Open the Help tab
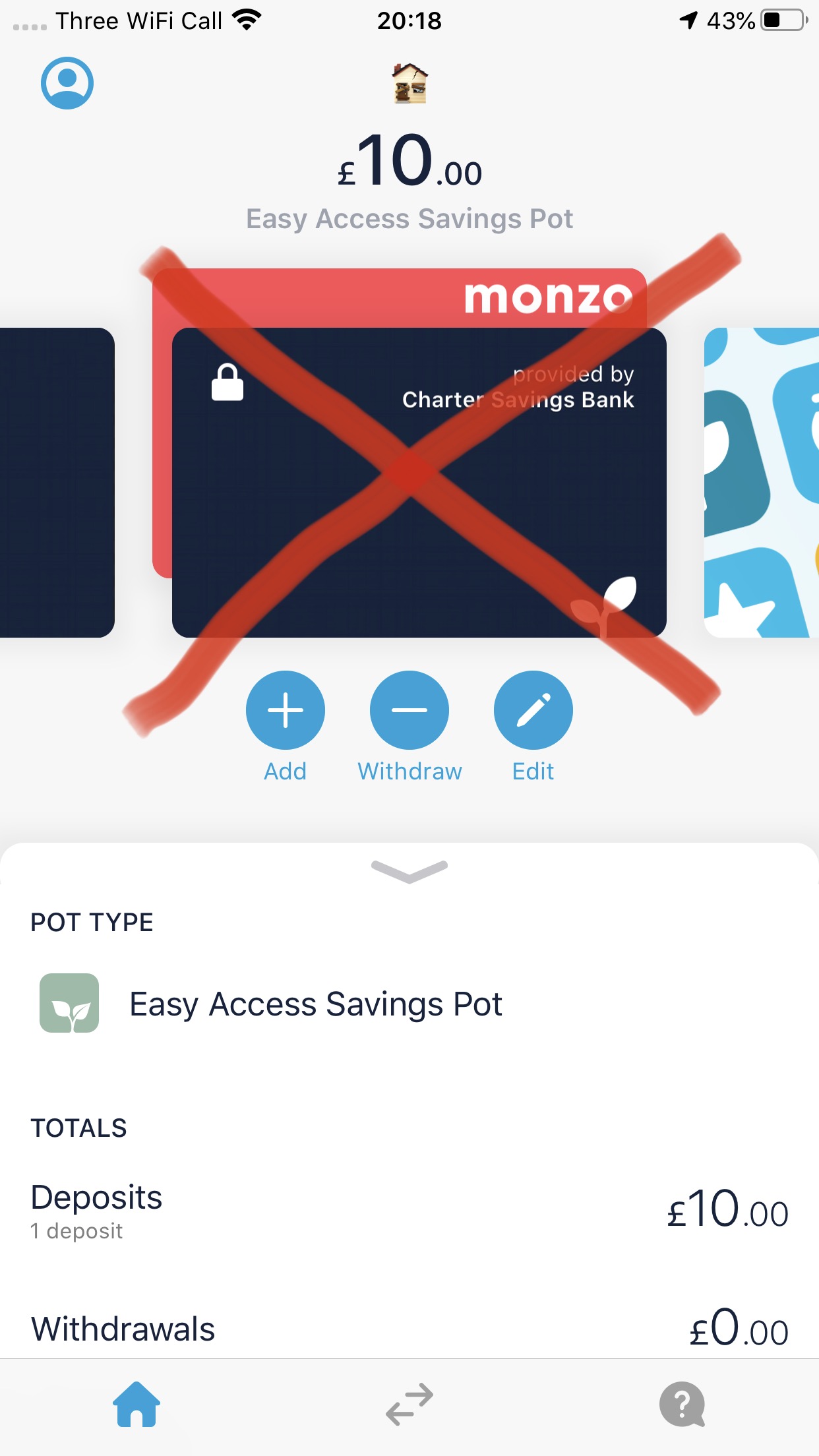Screen dimensions: 819x1456 [x=682, y=1405]
